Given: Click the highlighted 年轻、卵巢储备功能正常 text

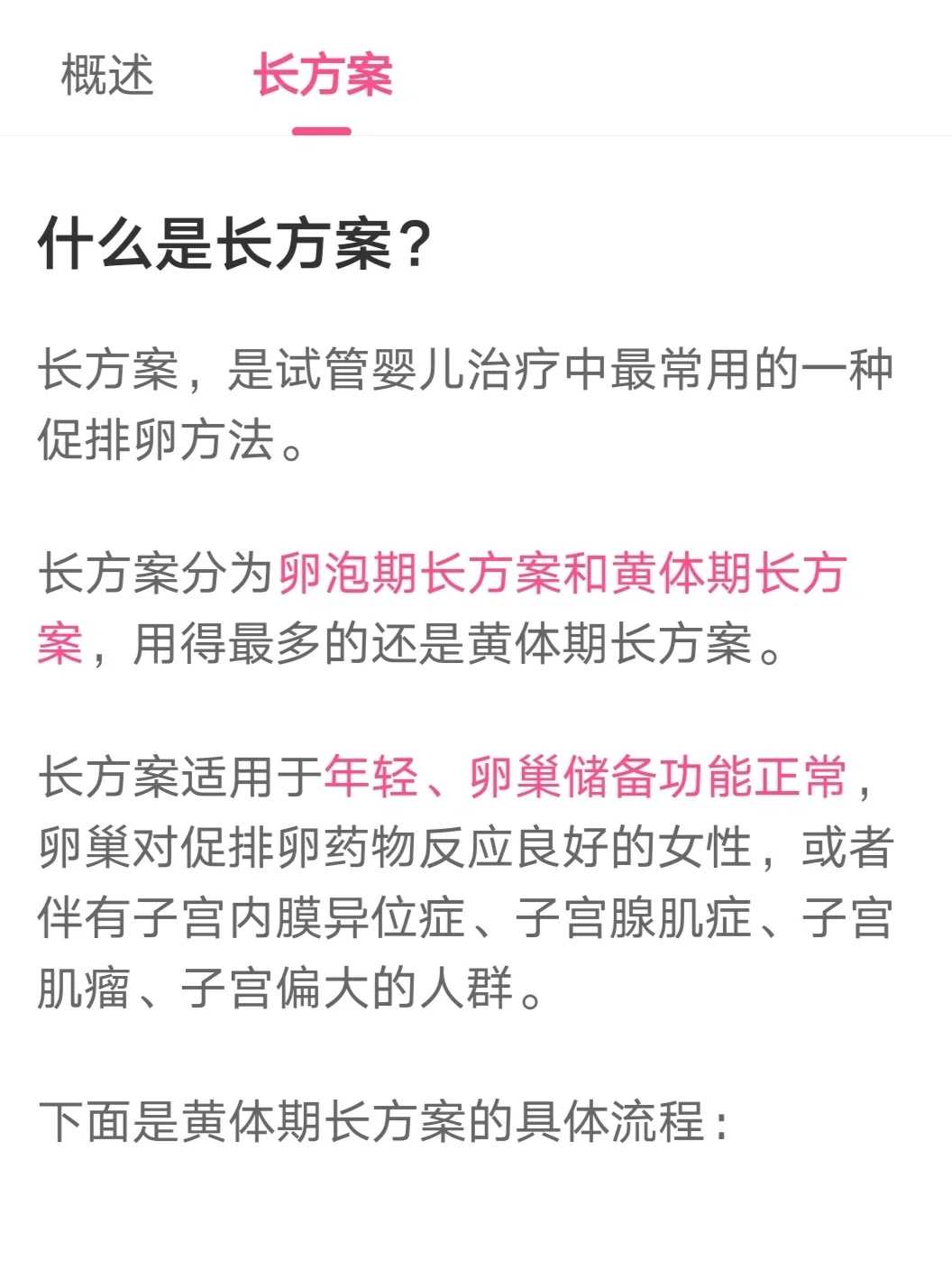Looking at the screenshot, I should (x=586, y=779).
